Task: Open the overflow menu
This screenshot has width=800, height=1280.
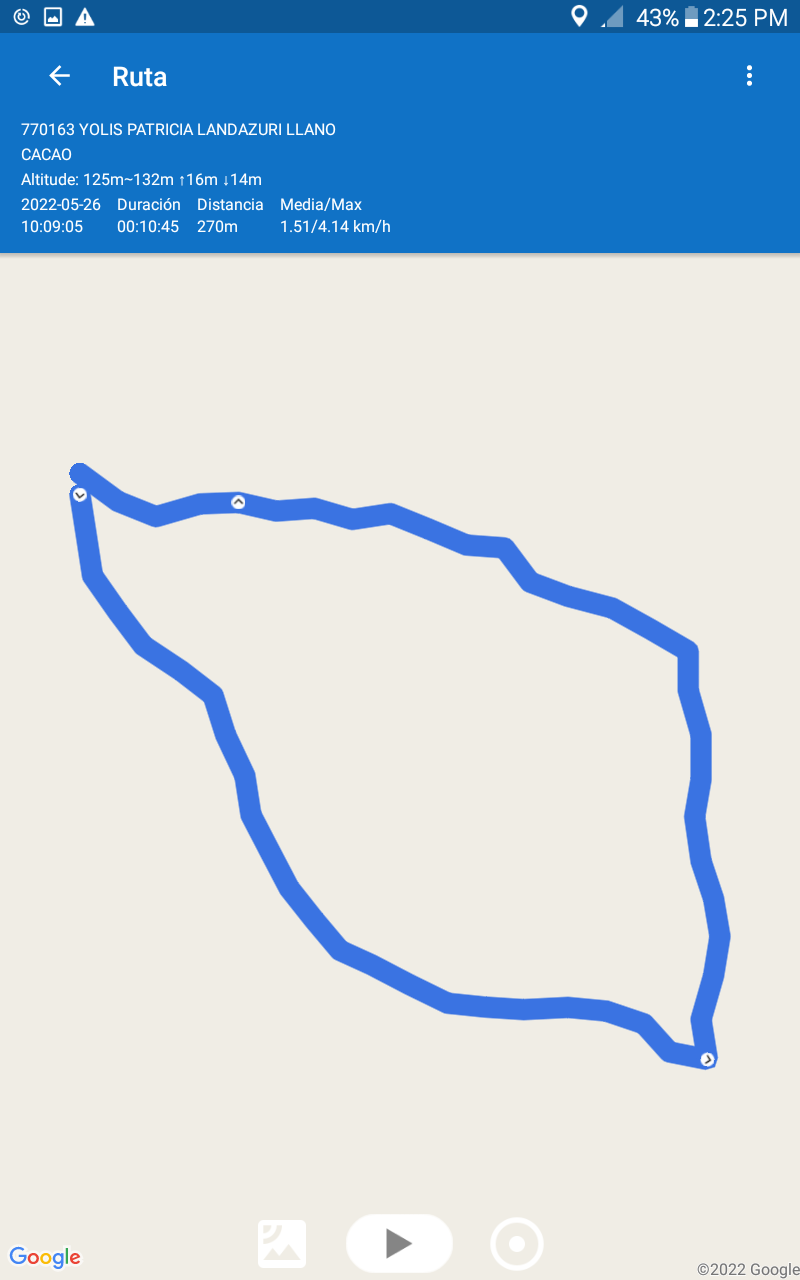Action: tap(749, 76)
